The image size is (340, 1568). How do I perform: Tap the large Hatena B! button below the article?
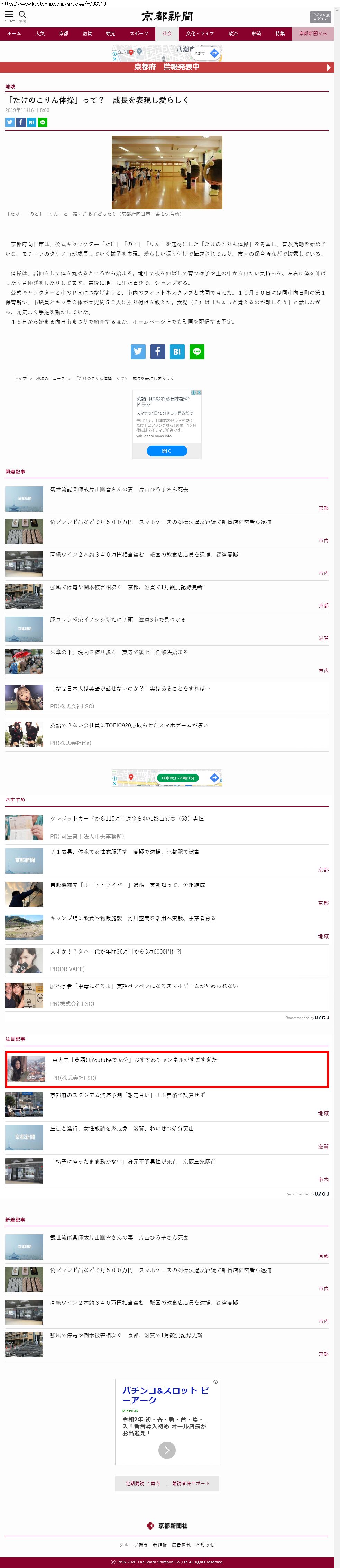[x=177, y=351]
